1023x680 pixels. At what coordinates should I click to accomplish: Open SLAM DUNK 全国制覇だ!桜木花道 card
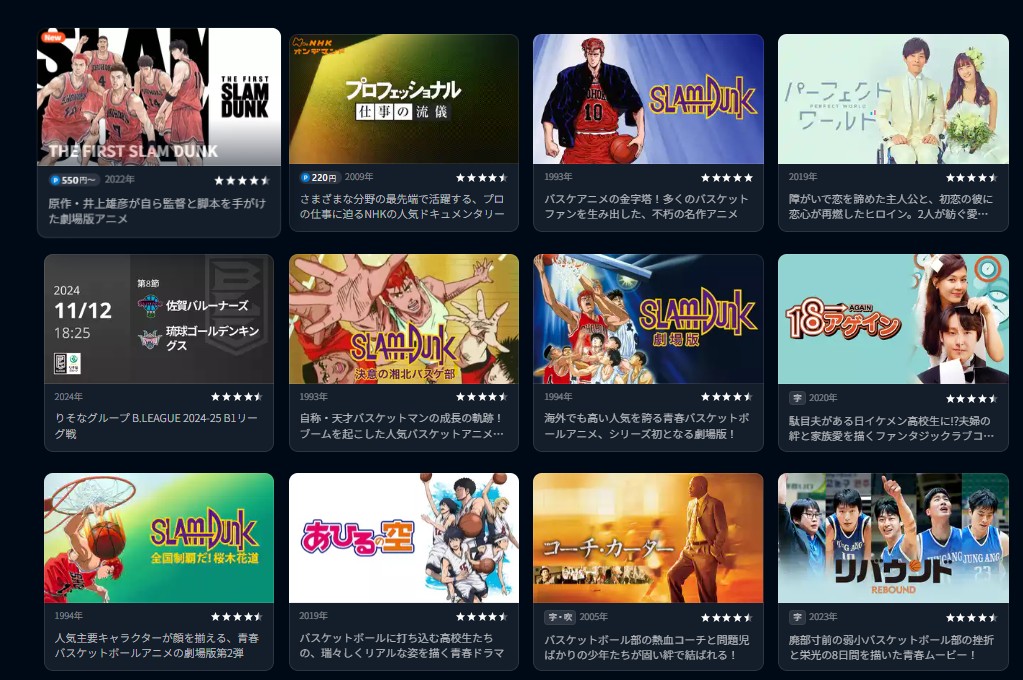[x=158, y=538]
